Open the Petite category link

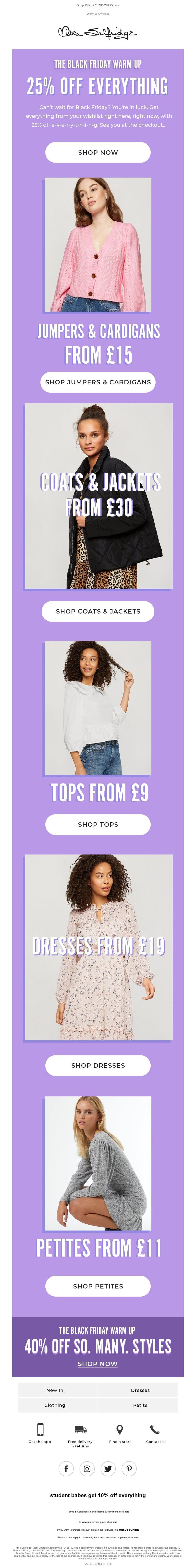(x=140, y=1405)
